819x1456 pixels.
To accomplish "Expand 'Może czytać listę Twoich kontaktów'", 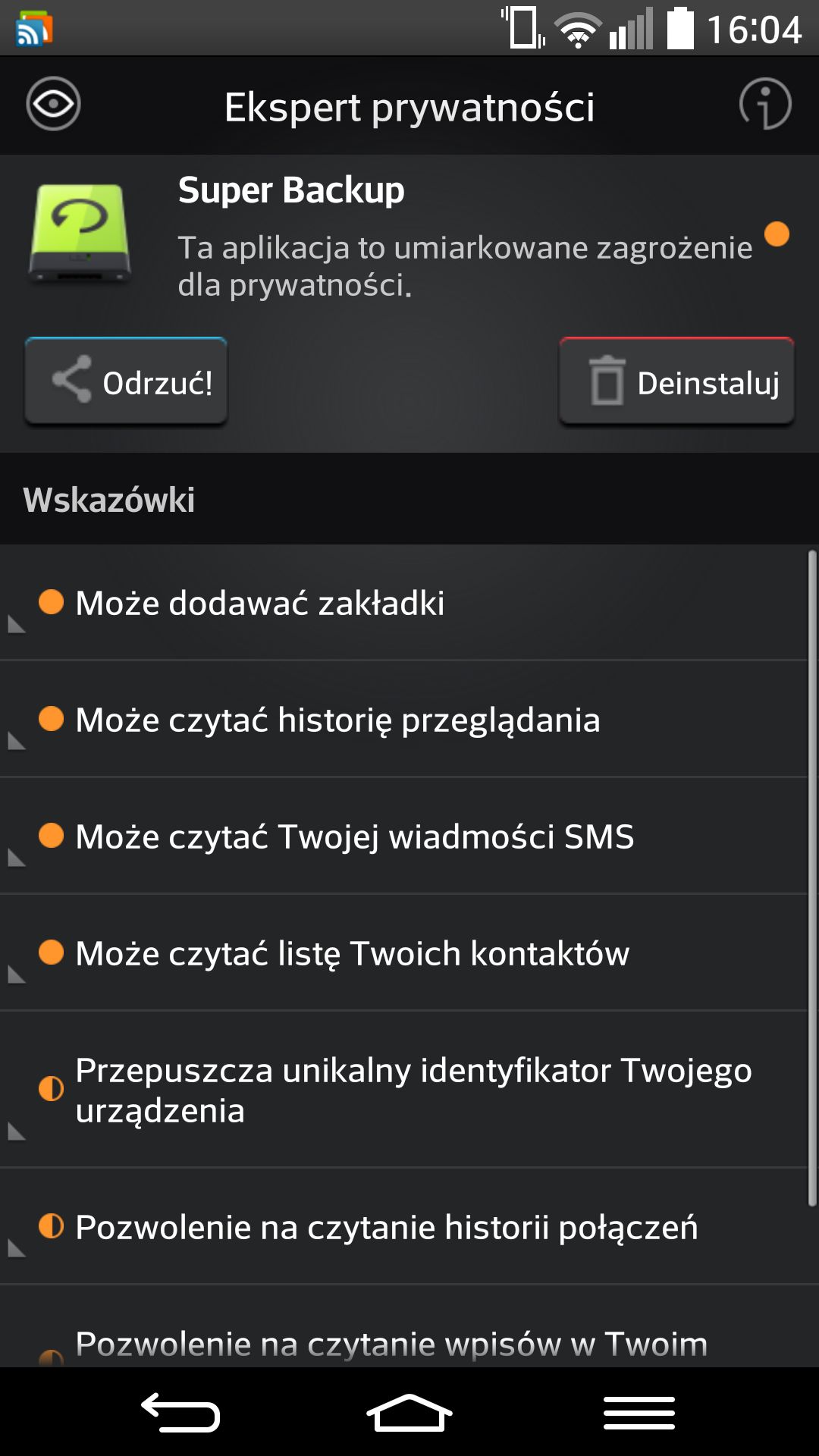I will click(x=403, y=953).
